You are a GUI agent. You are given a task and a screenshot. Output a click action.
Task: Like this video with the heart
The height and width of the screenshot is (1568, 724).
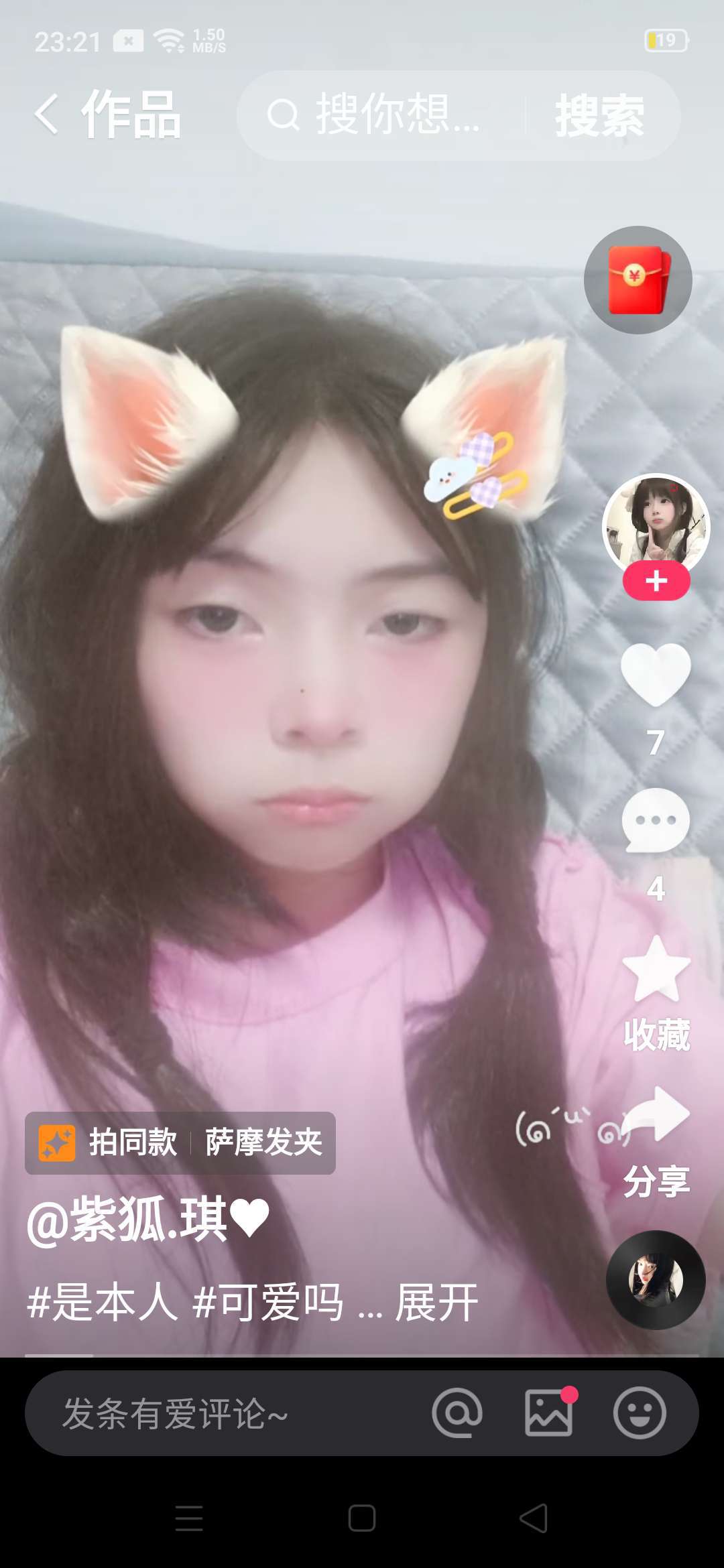tap(656, 674)
